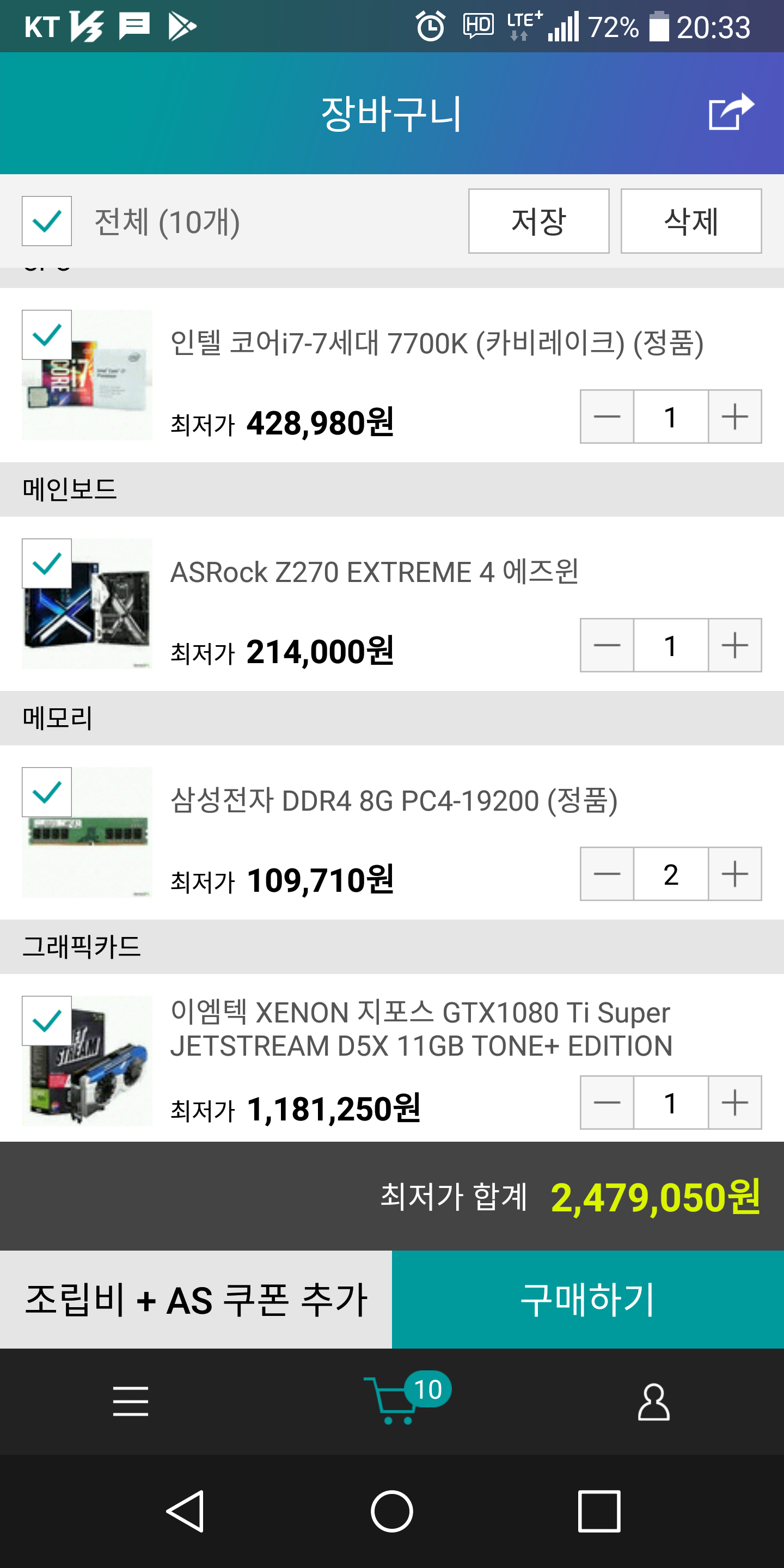Add one more Samsung DDR4 8G memory

click(734, 874)
